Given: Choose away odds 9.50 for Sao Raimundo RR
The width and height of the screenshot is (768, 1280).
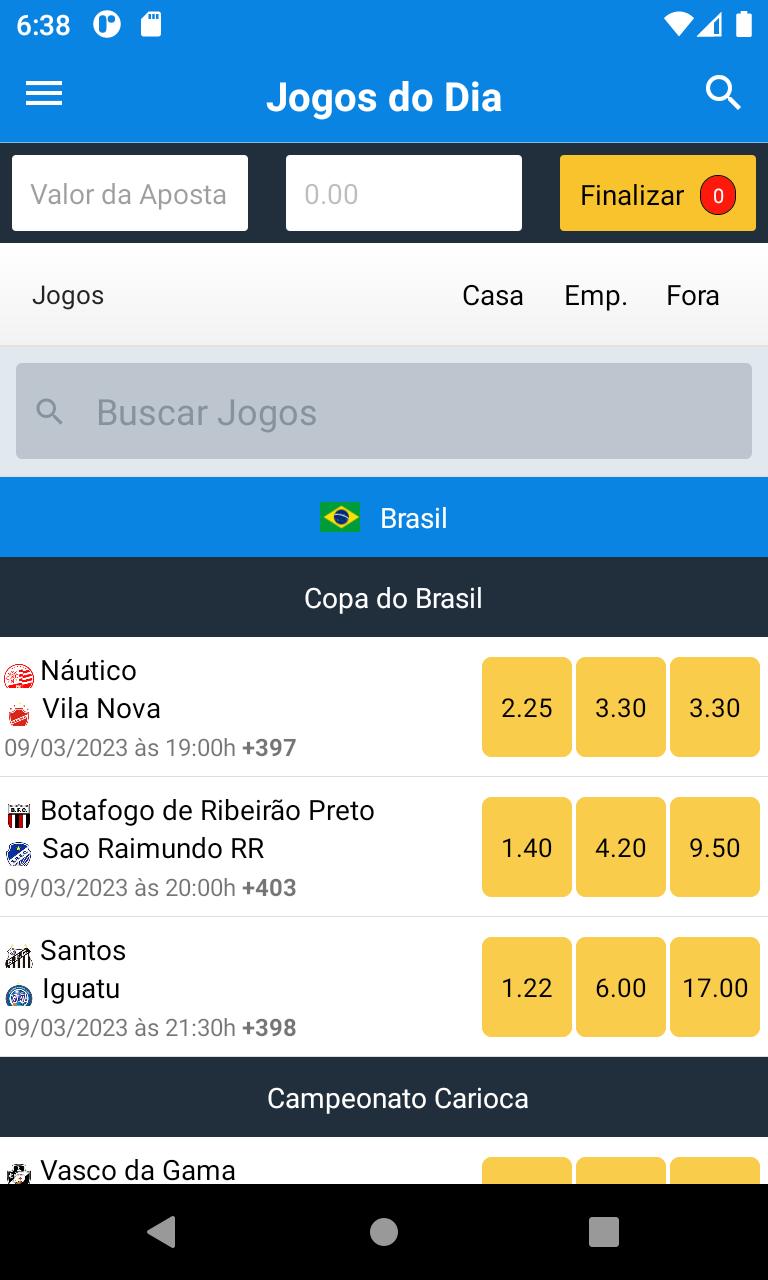Looking at the screenshot, I should coord(715,847).
